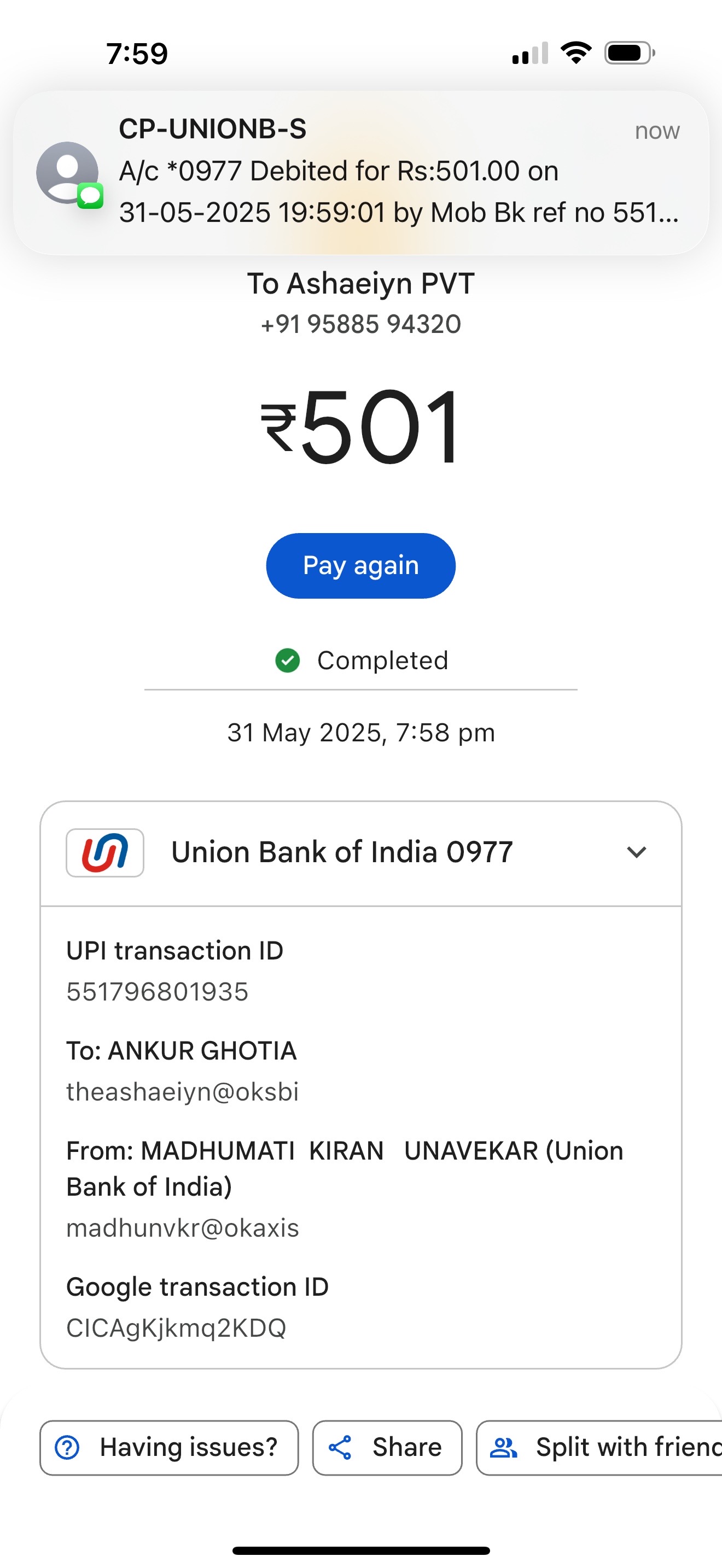722x1568 pixels.
Task: Collapse the Union Bank of India 0977 details
Action: [x=636, y=852]
